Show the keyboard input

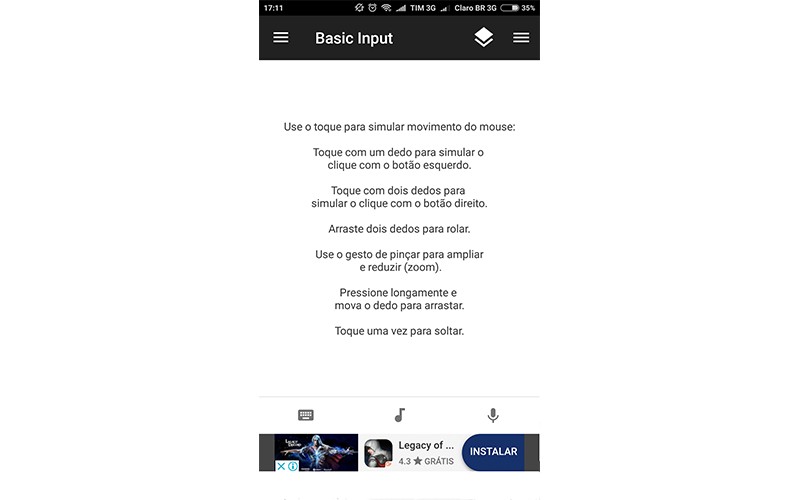pos(306,415)
